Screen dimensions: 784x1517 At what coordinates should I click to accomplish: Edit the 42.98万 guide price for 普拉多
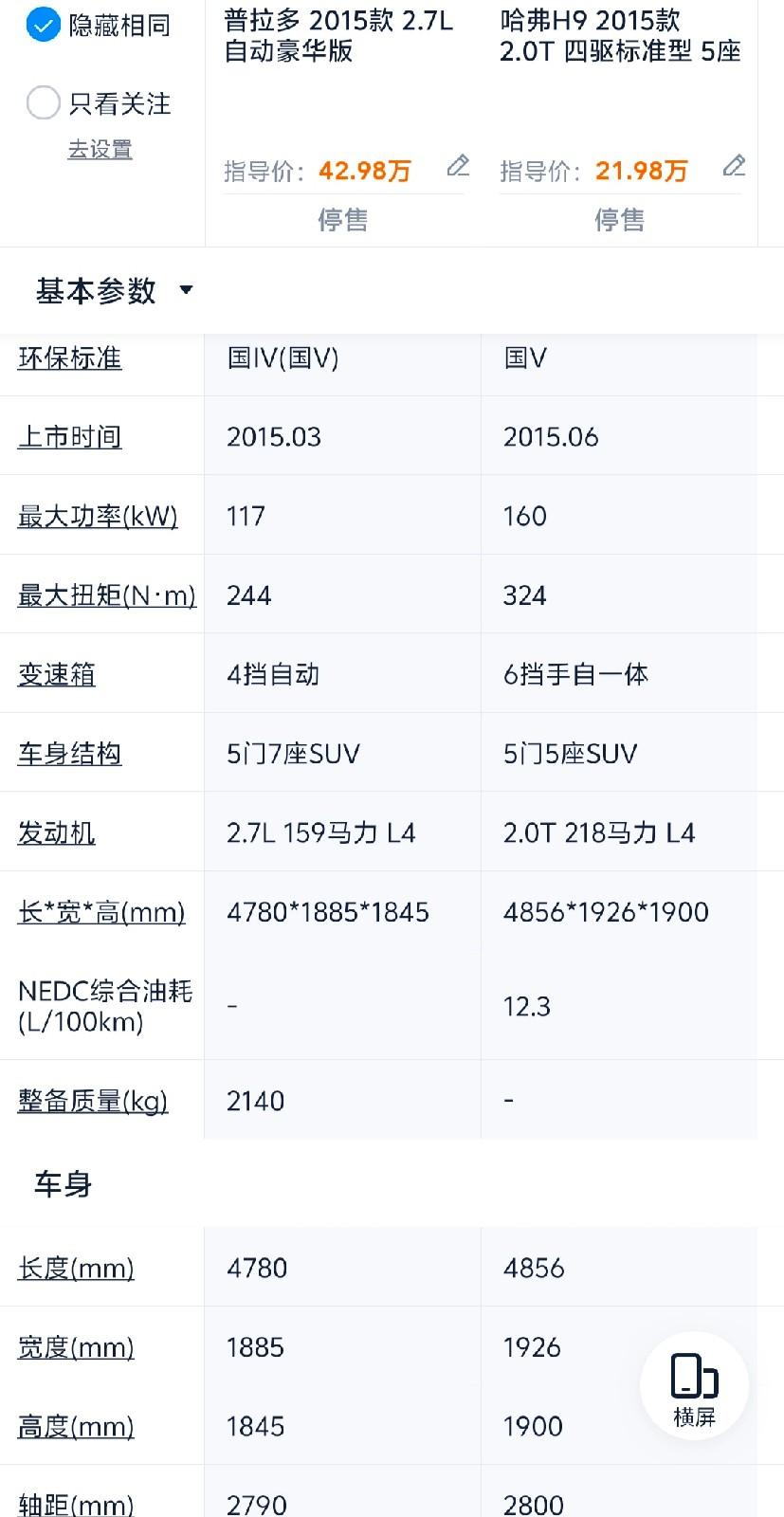point(458,166)
